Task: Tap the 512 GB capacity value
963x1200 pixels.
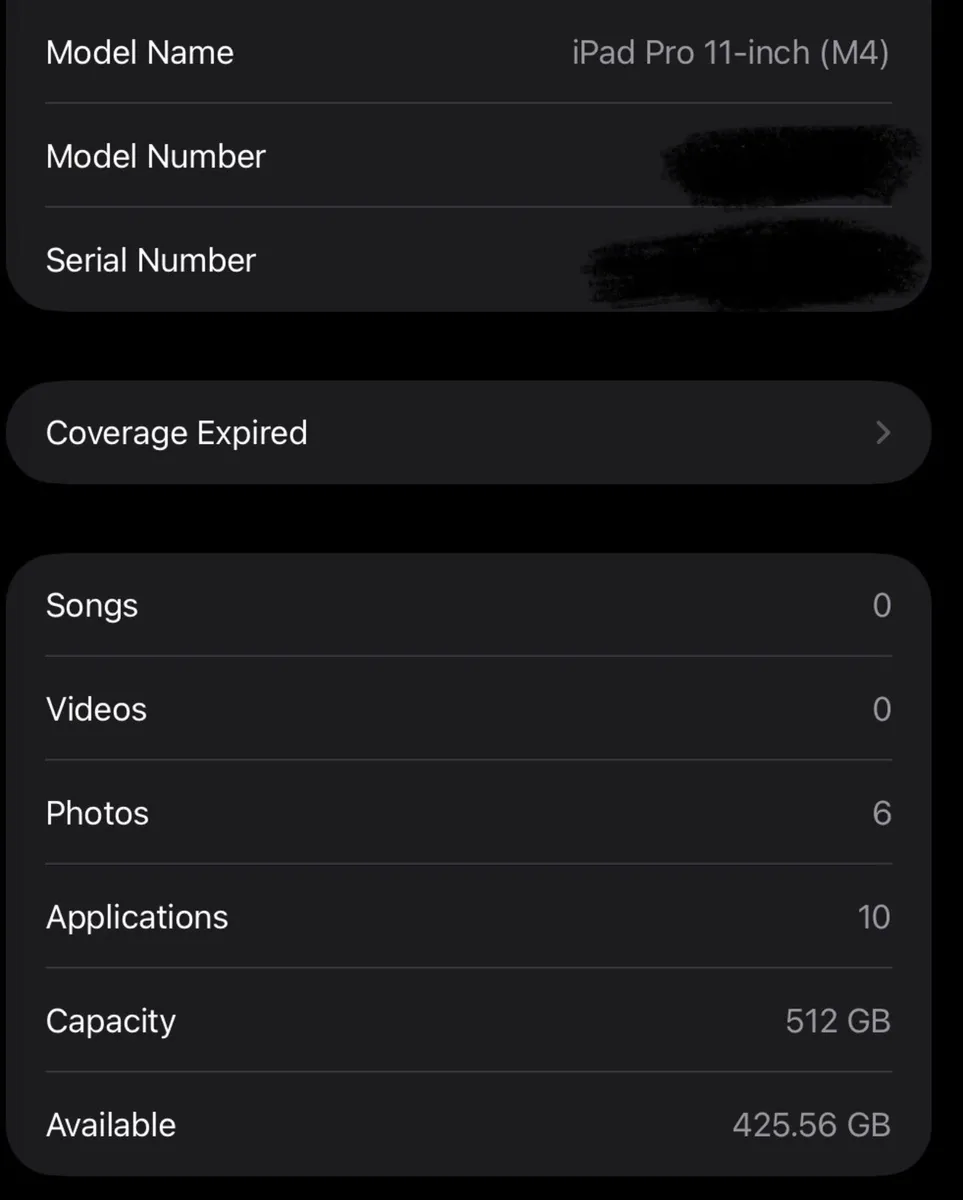Action: point(836,1021)
